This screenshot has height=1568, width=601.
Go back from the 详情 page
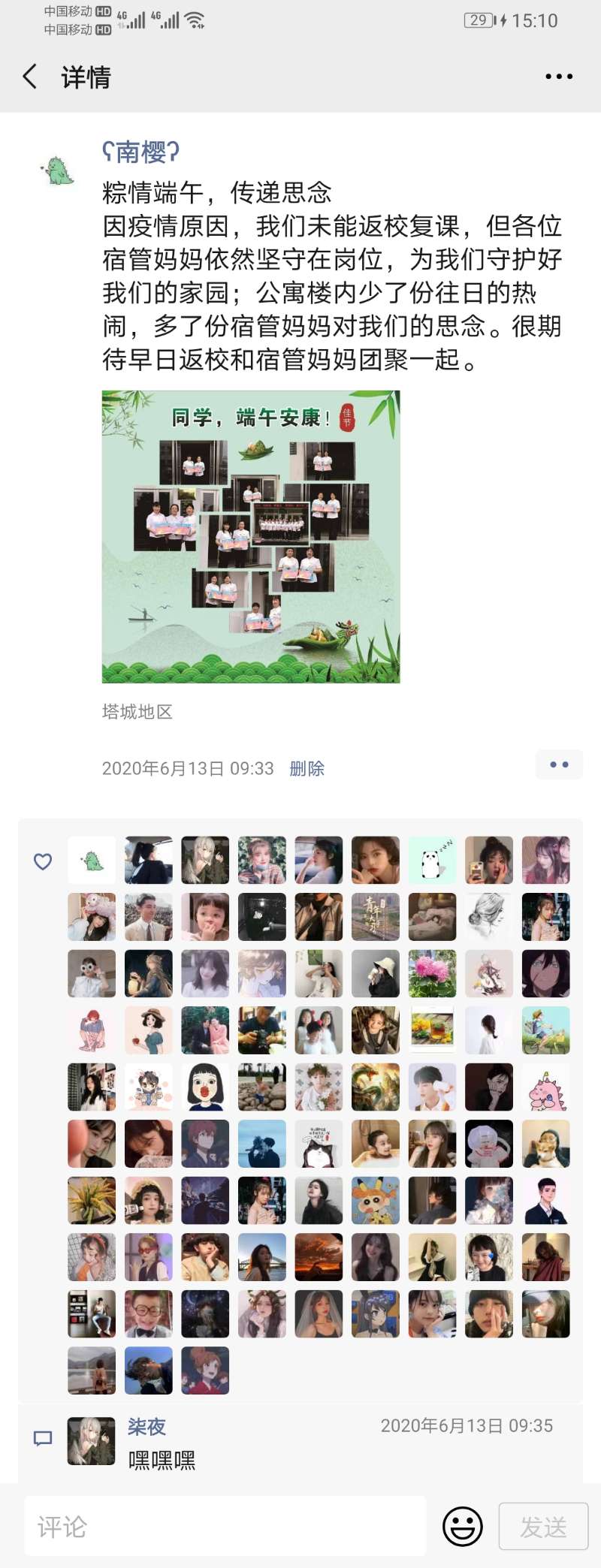pos(30,77)
